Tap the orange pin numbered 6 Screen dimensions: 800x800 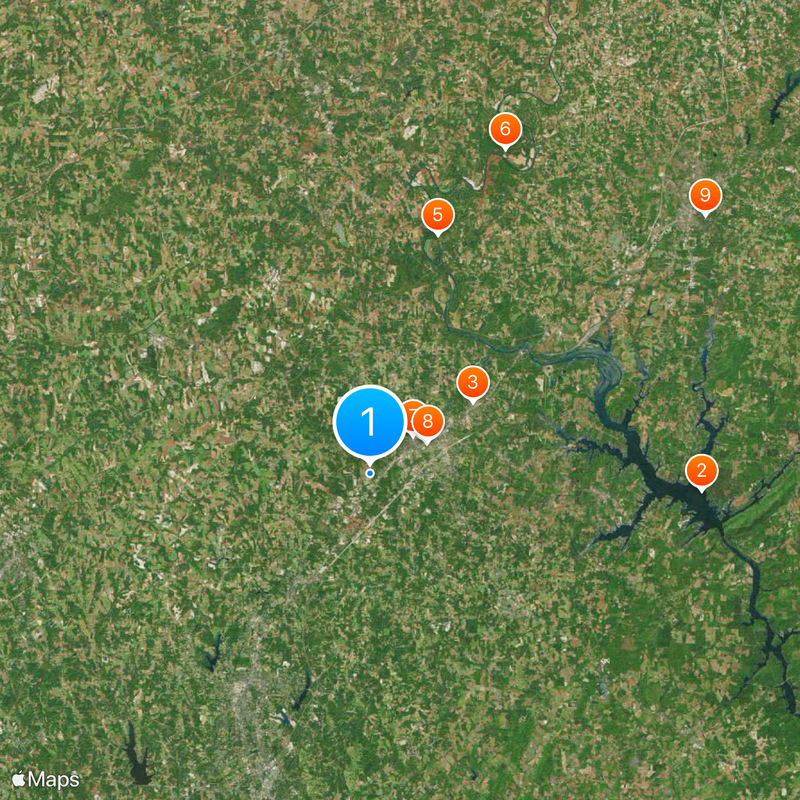pos(505,129)
